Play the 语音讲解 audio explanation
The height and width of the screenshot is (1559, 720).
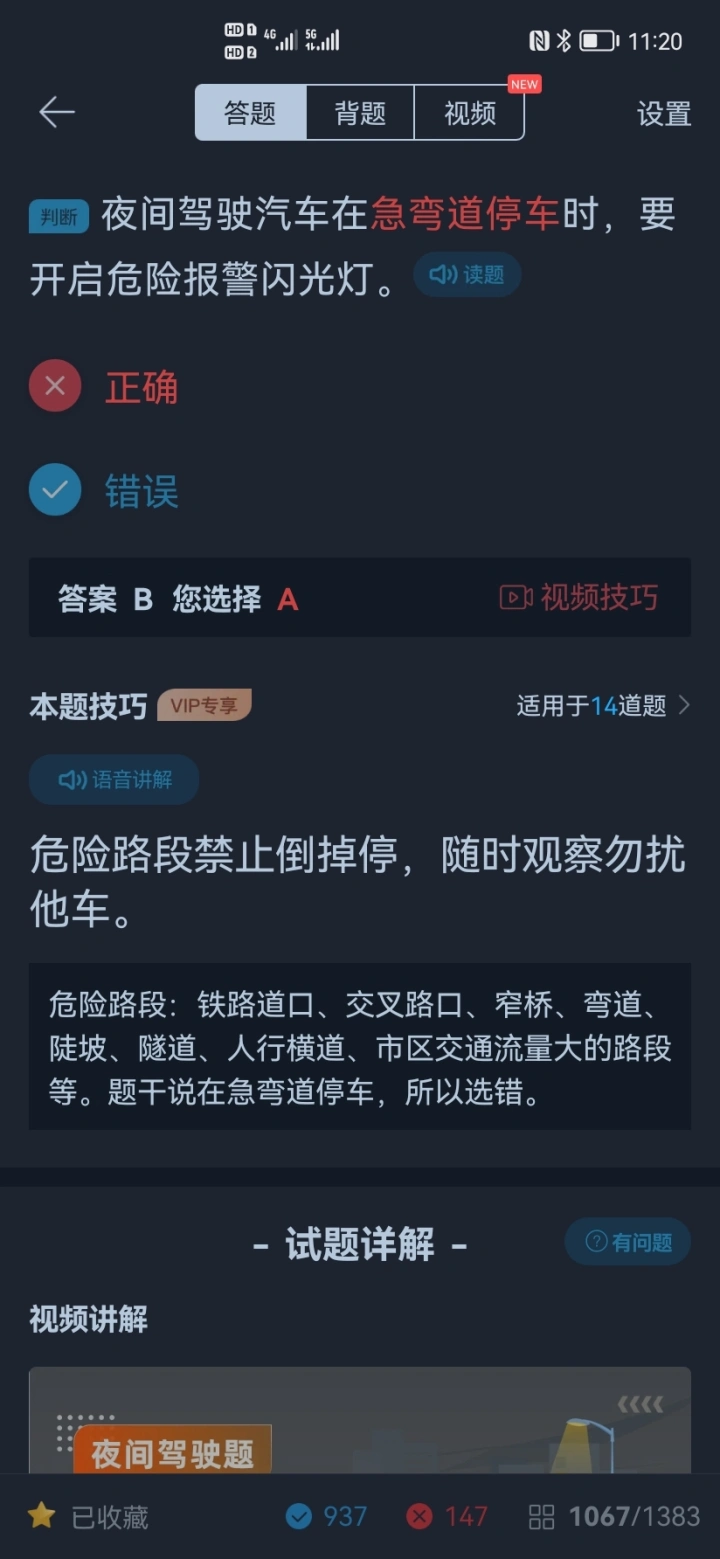tap(114, 780)
